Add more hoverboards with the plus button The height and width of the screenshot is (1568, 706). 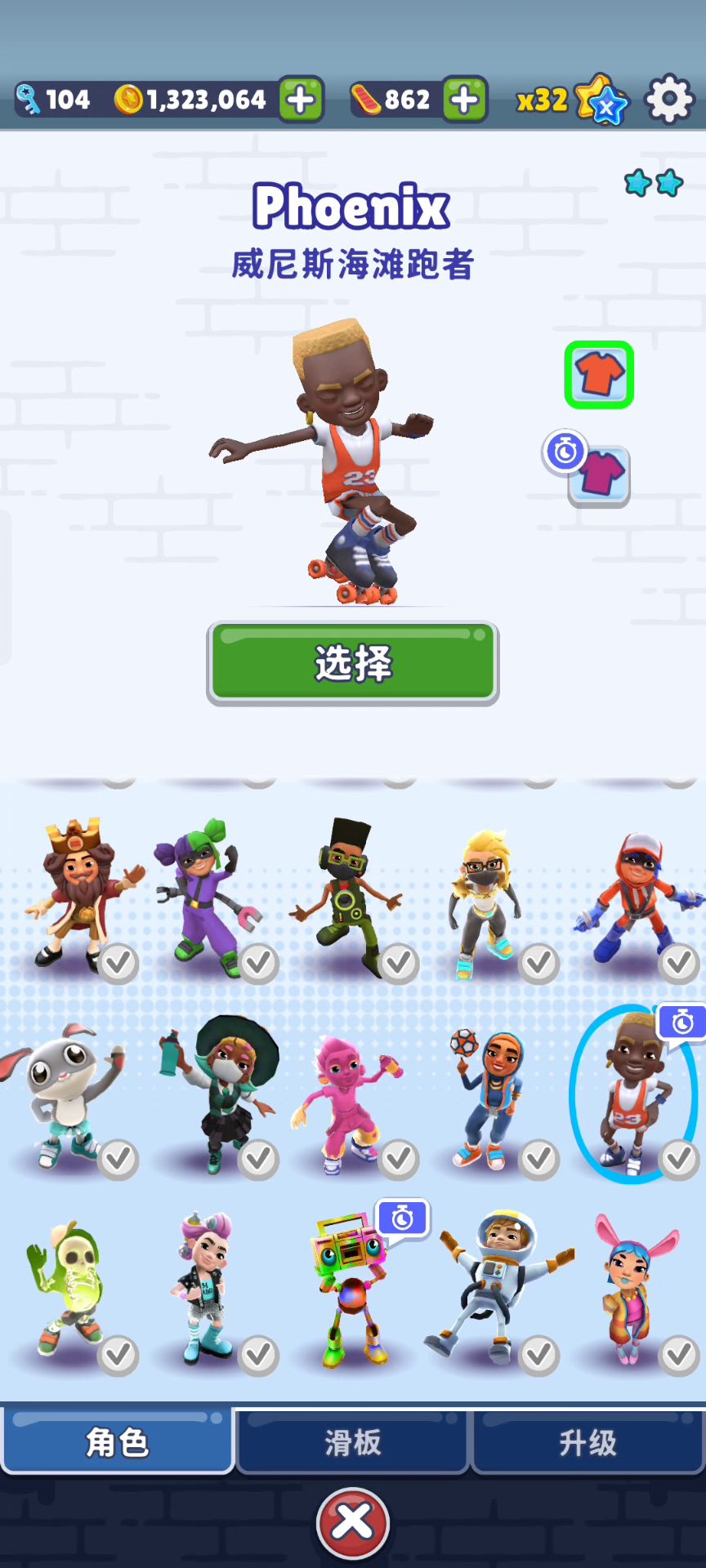click(x=464, y=100)
